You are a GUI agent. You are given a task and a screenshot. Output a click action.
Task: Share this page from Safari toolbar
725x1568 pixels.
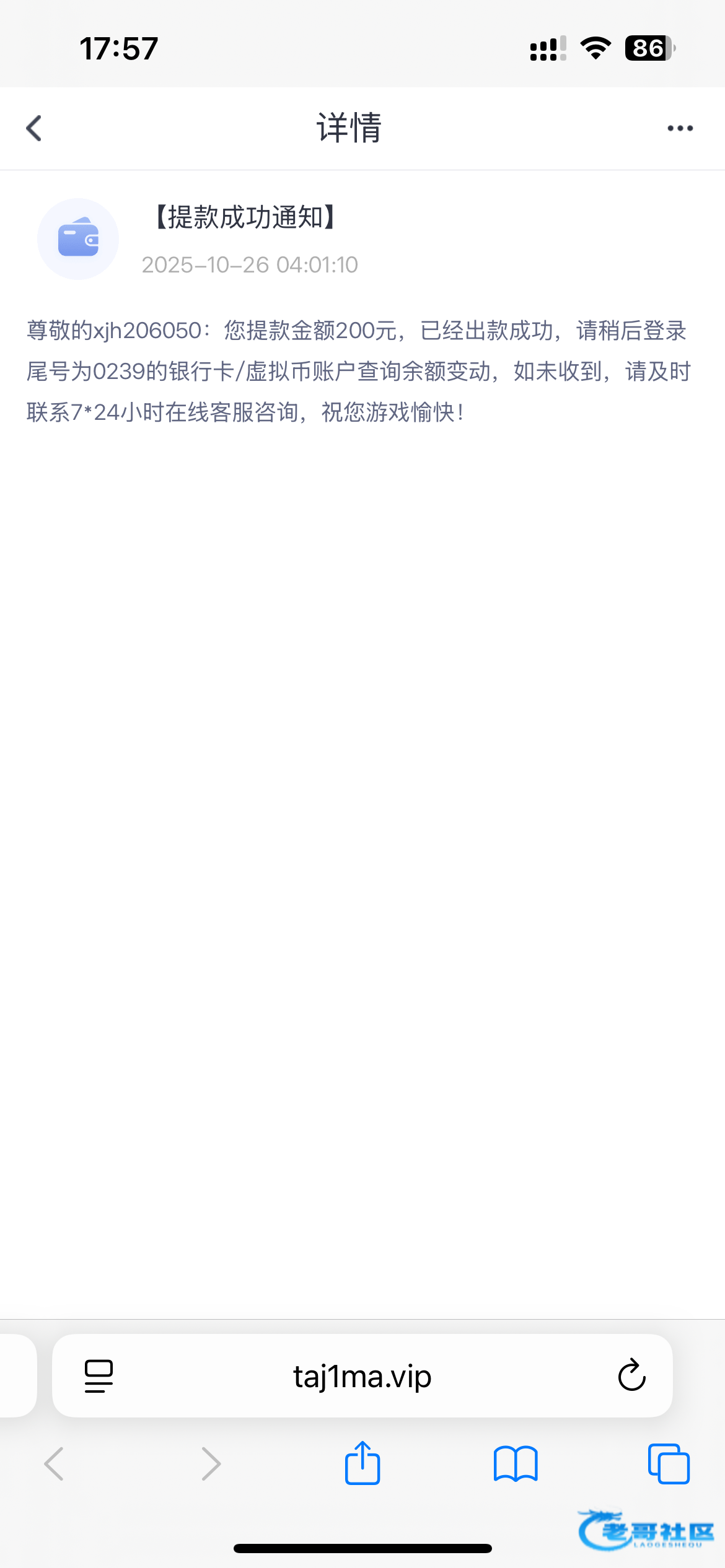pos(362,1464)
